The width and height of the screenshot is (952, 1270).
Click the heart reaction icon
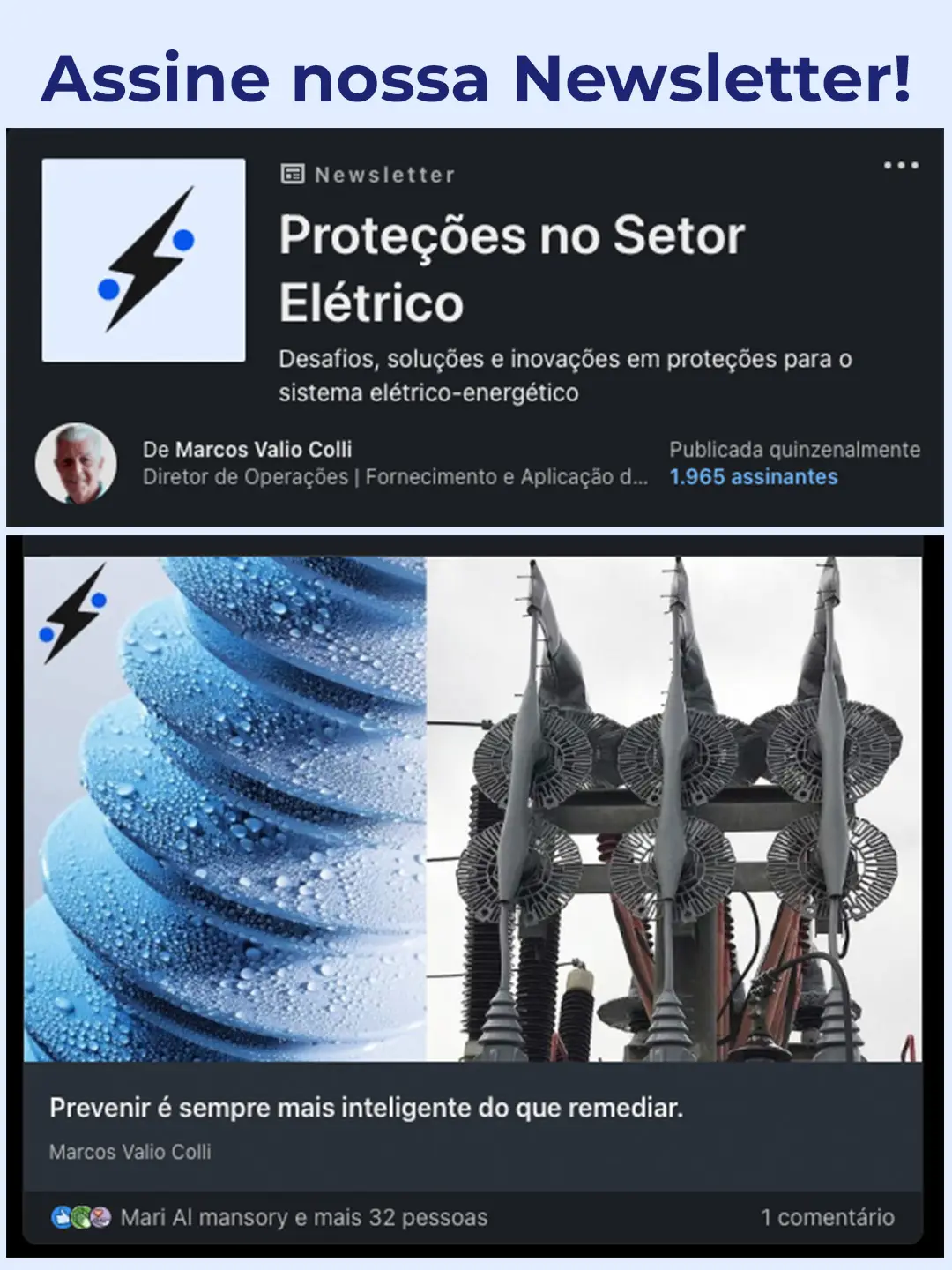(99, 1217)
